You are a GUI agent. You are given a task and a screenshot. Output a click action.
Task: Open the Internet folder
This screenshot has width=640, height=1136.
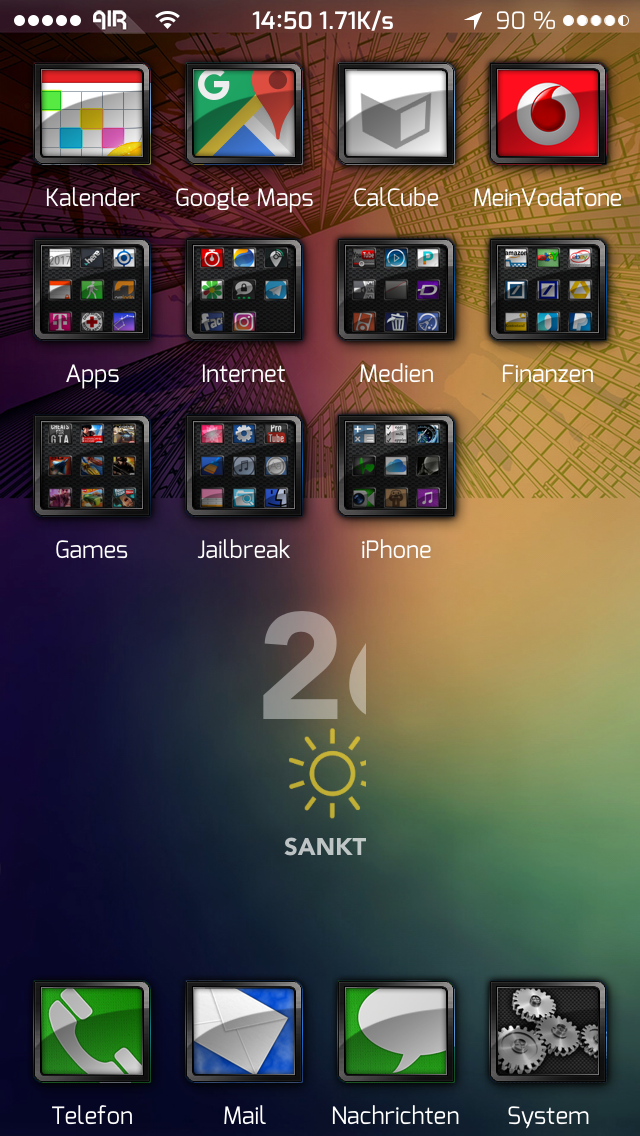pyautogui.click(x=244, y=291)
